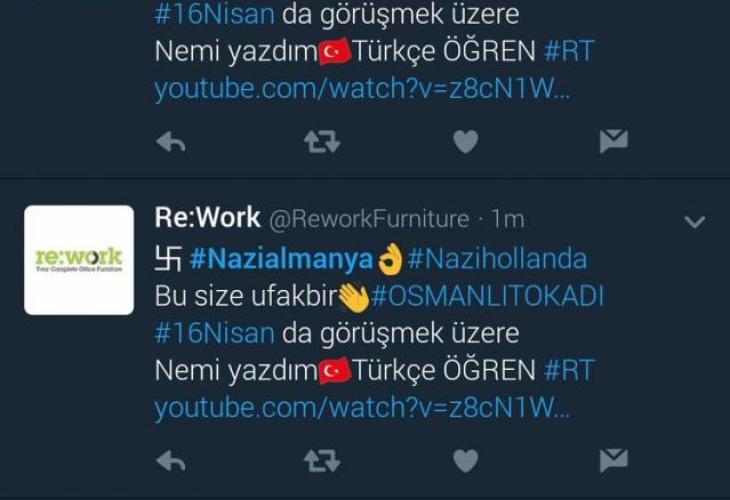730x500 pixels.
Task: Send Re:Work's tweet via direct message
Action: click(x=613, y=460)
